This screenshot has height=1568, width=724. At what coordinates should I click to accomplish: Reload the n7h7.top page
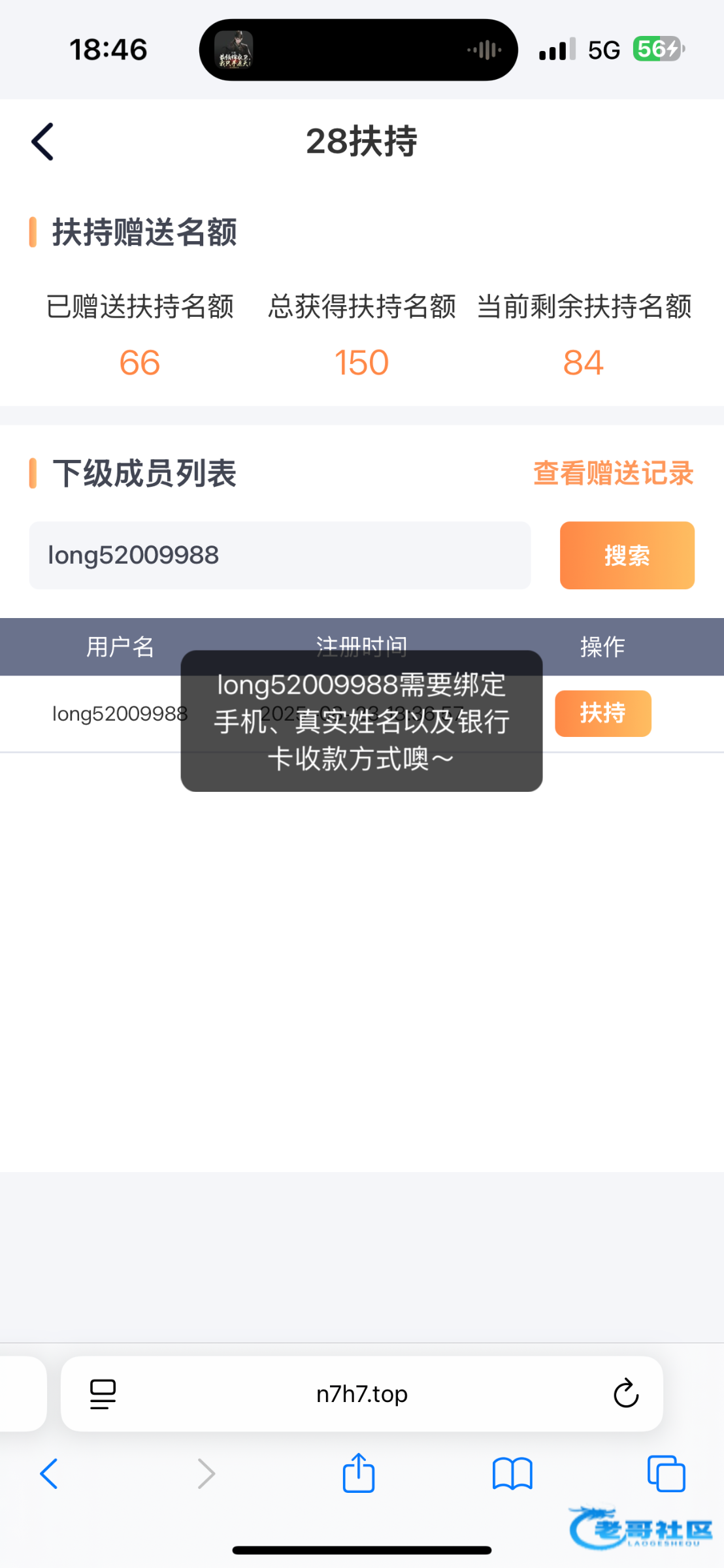[x=625, y=1394]
